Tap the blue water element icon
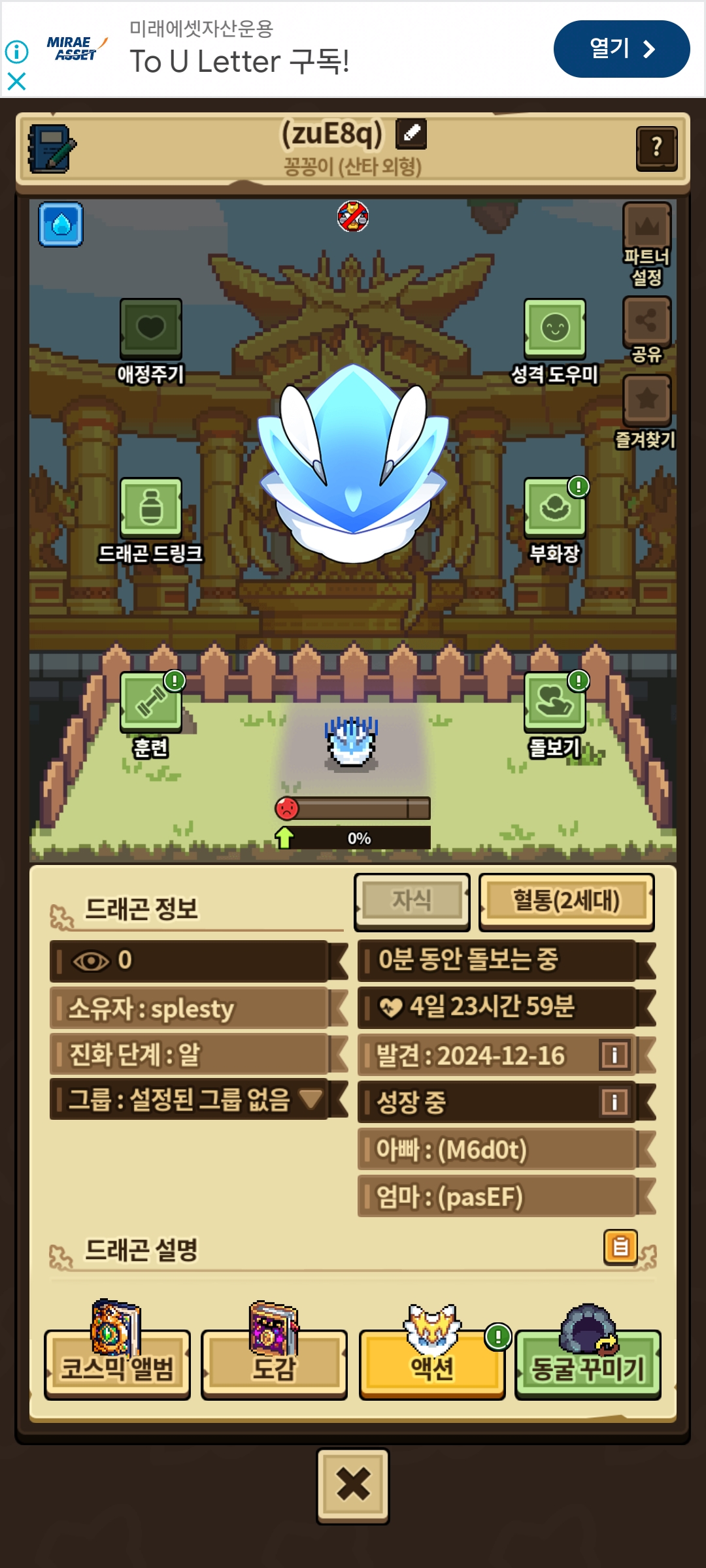 (x=61, y=224)
